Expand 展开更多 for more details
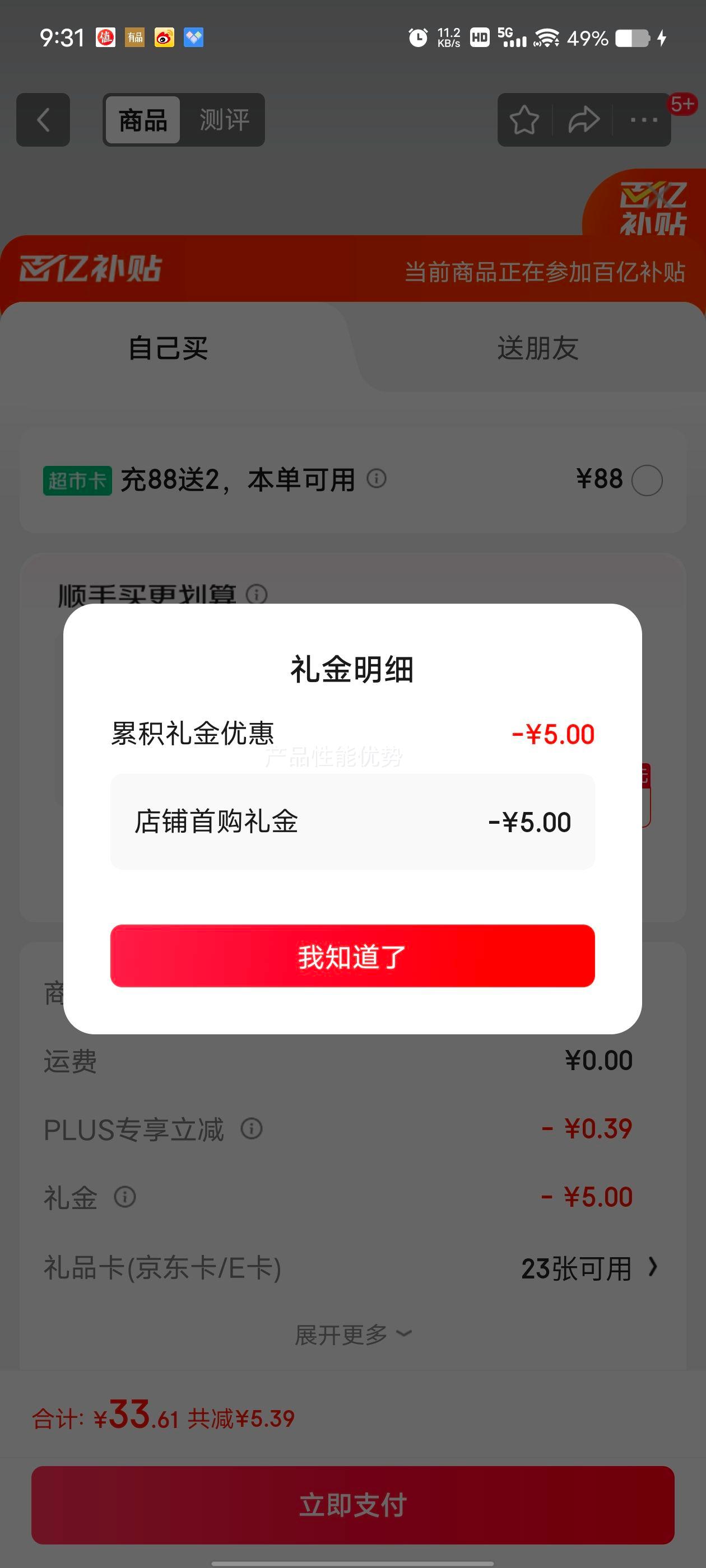This screenshot has height=1568, width=706. pyautogui.click(x=352, y=1335)
